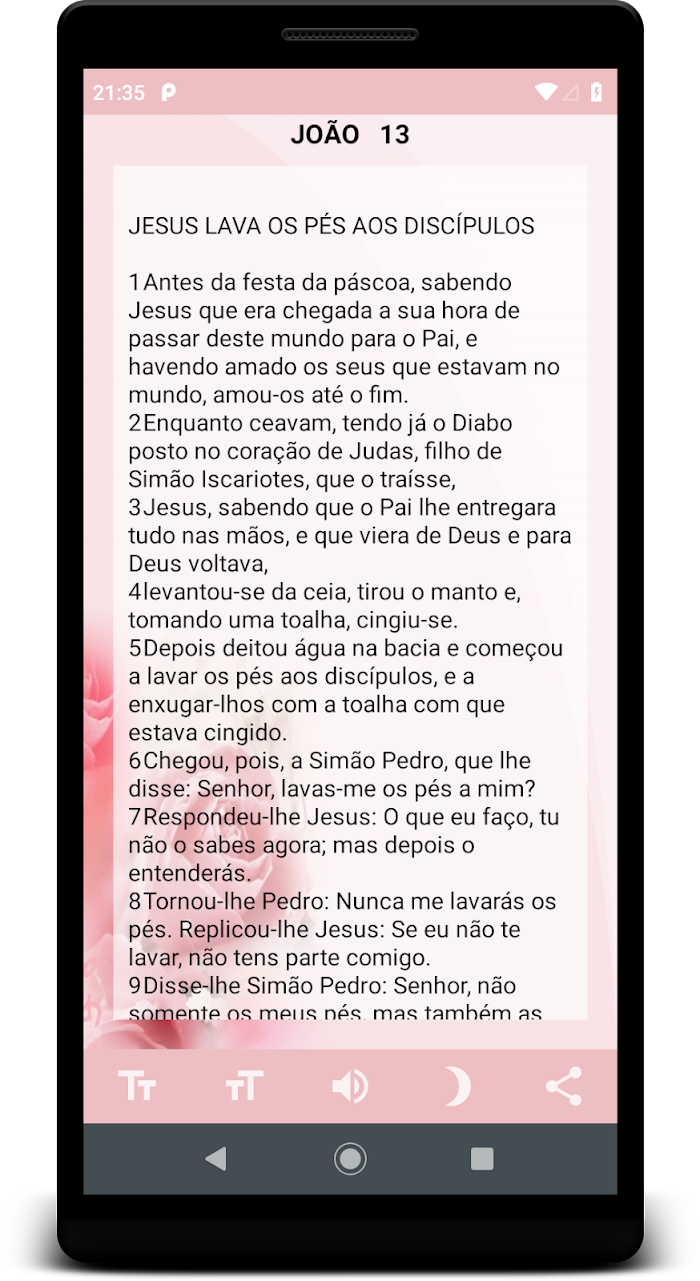Enable night mode with moon icon
The width and height of the screenshot is (700, 1281).
[x=457, y=1086]
